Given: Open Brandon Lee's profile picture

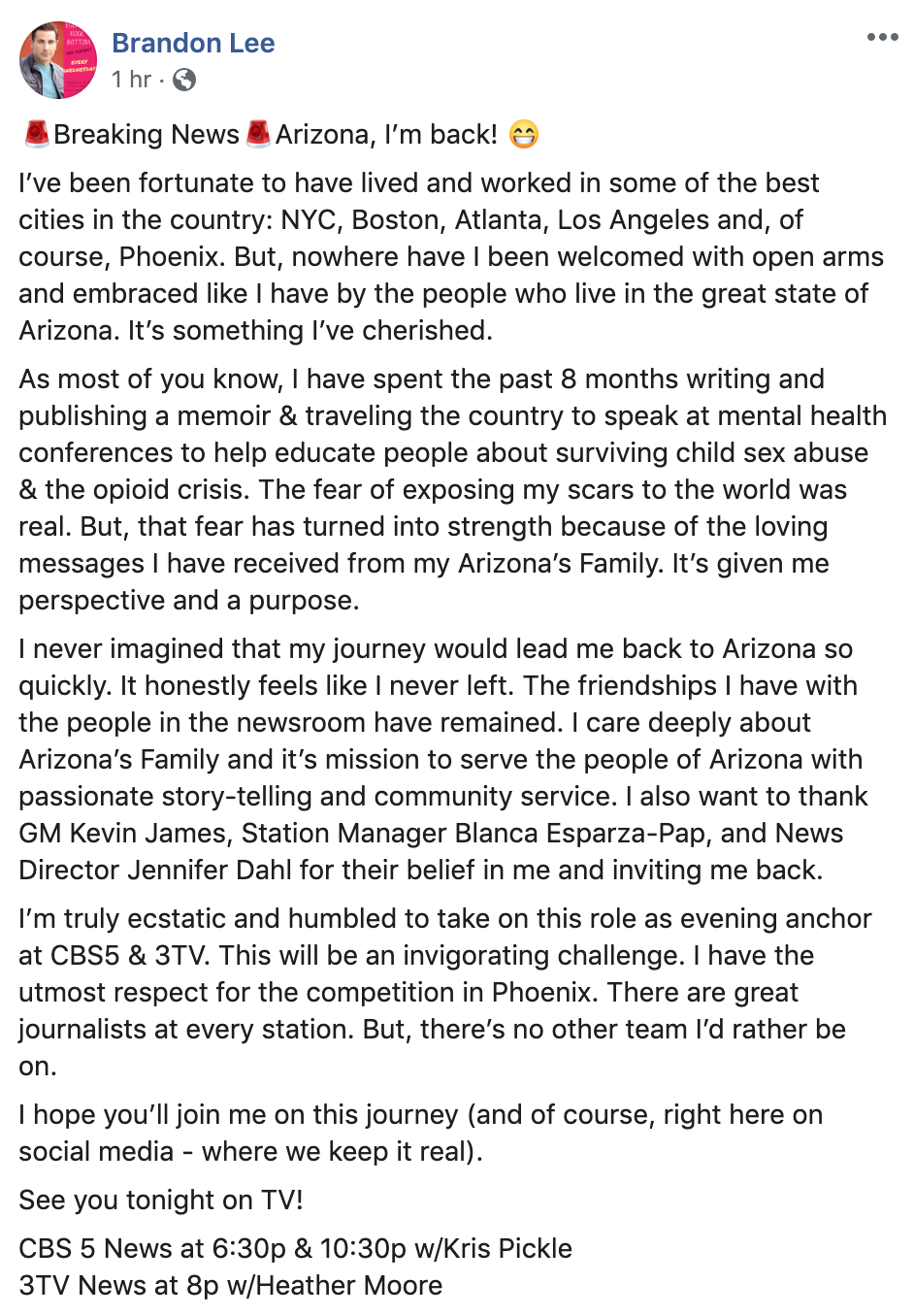Looking at the screenshot, I should pyautogui.click(x=58, y=60).
